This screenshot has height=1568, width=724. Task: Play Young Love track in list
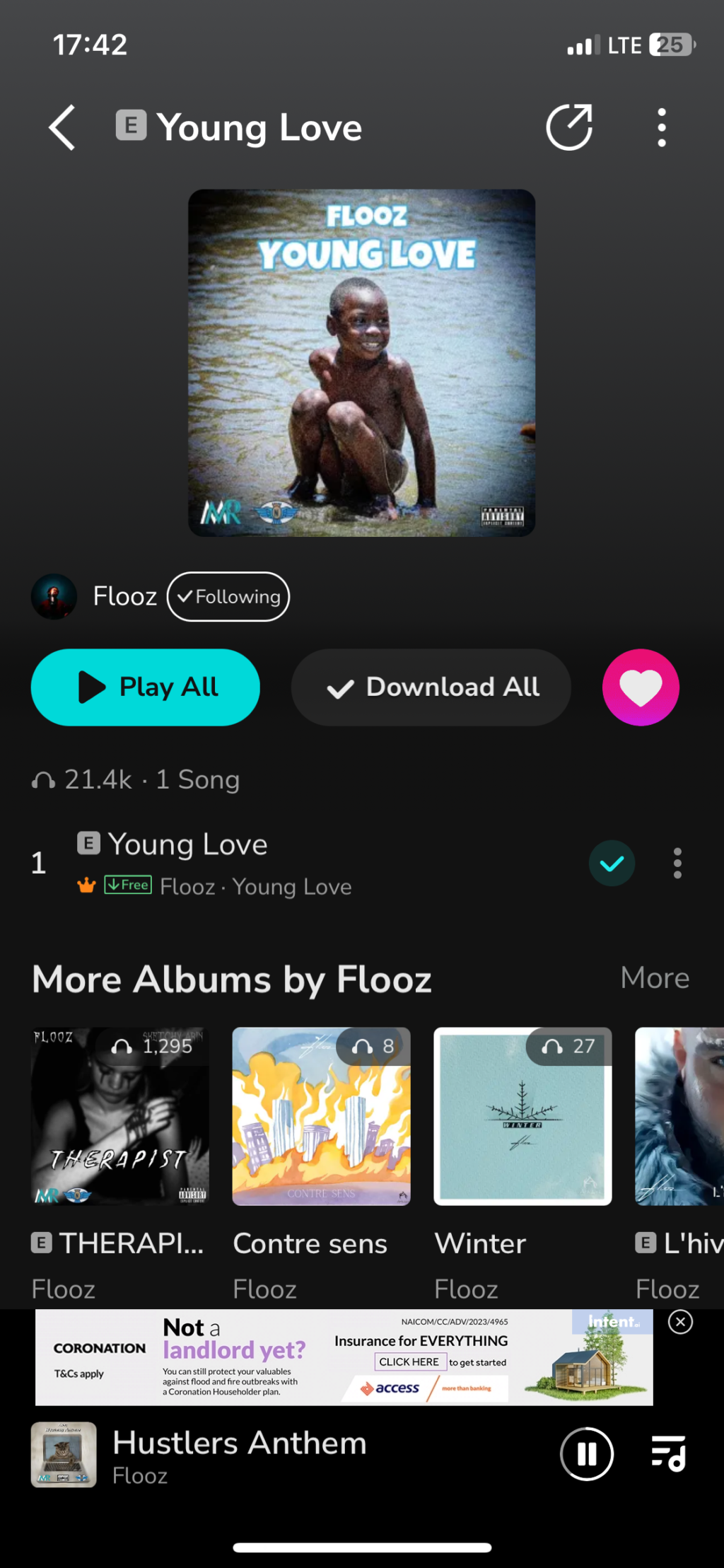pyautogui.click(x=283, y=863)
